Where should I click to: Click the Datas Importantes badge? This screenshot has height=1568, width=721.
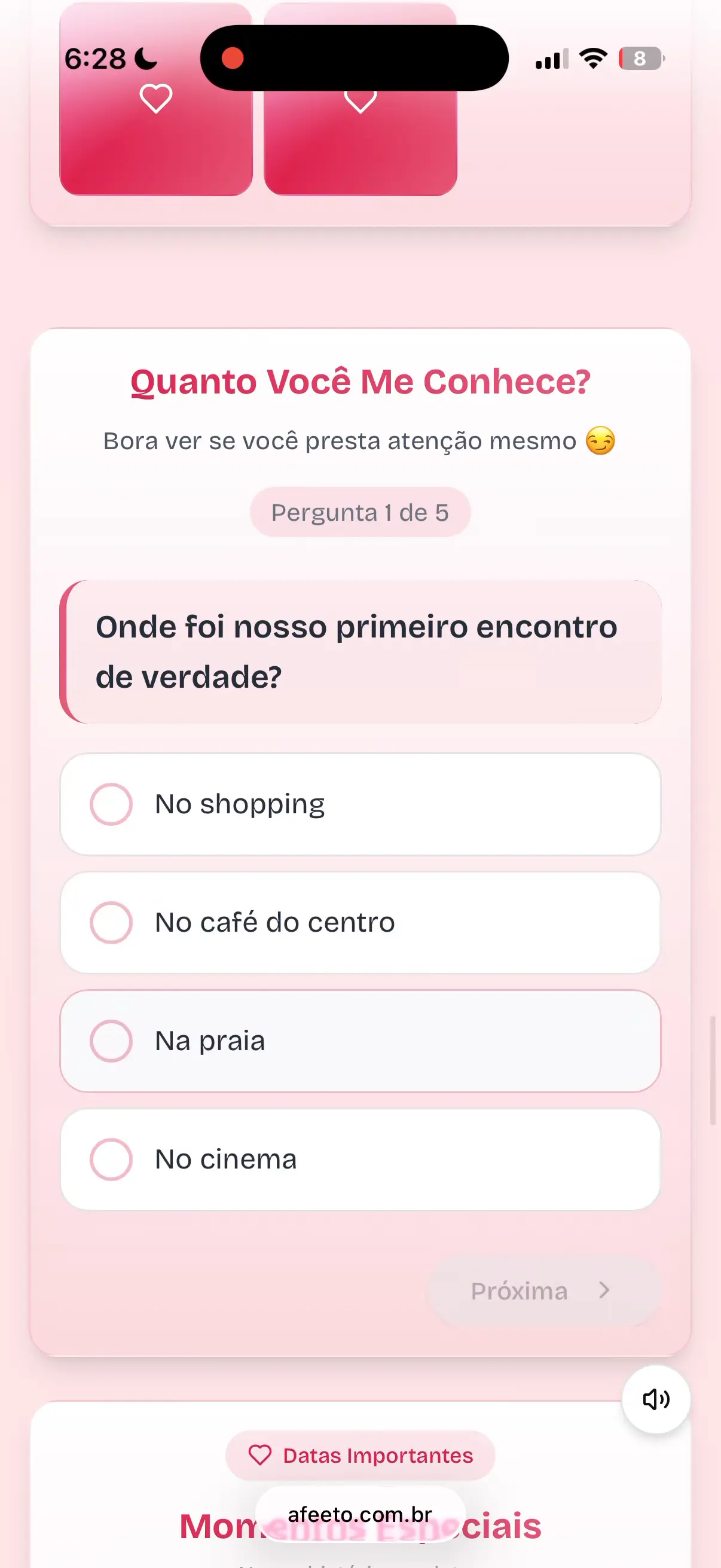(360, 1456)
